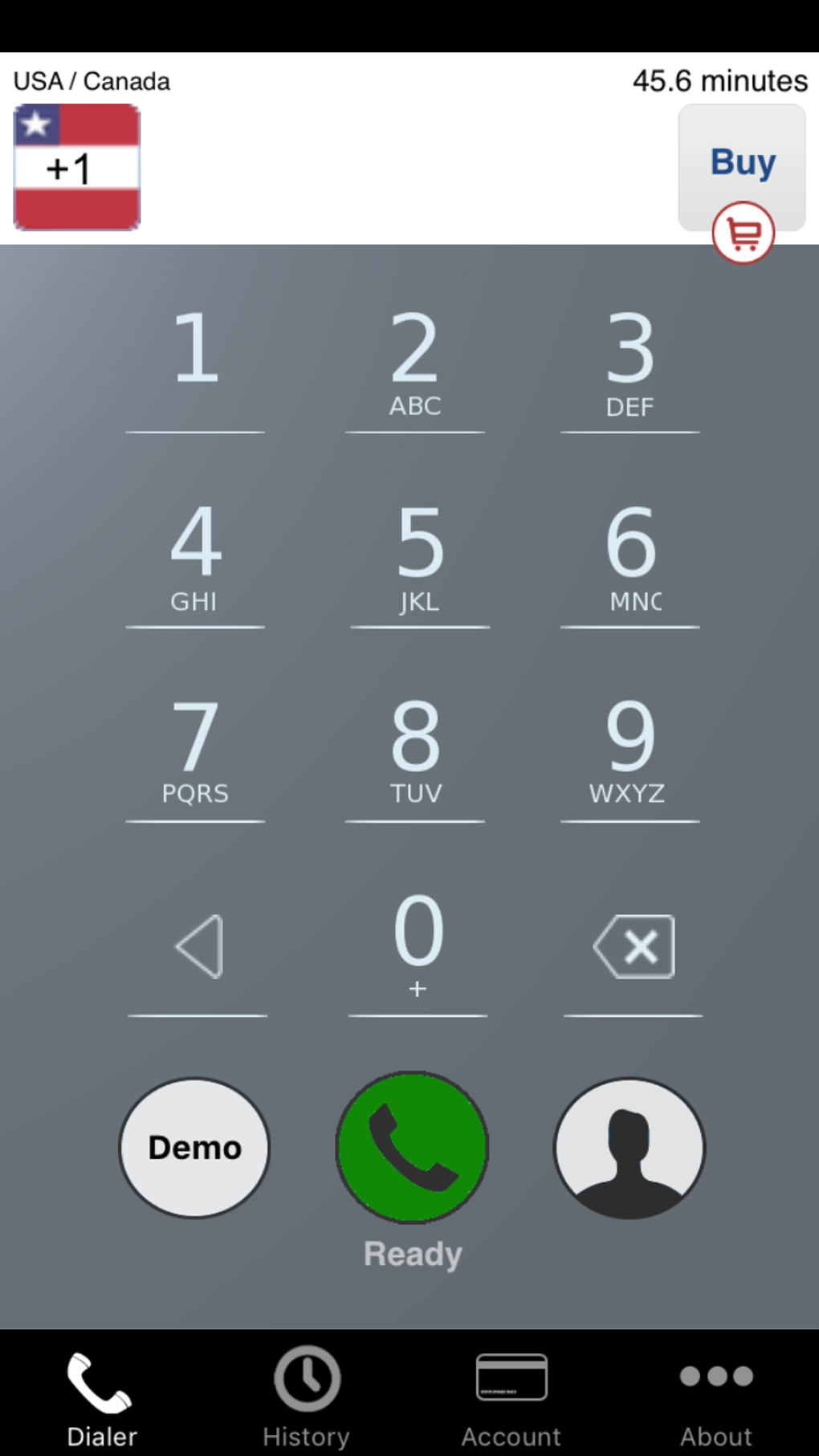Select the History clock icon

(x=306, y=1376)
